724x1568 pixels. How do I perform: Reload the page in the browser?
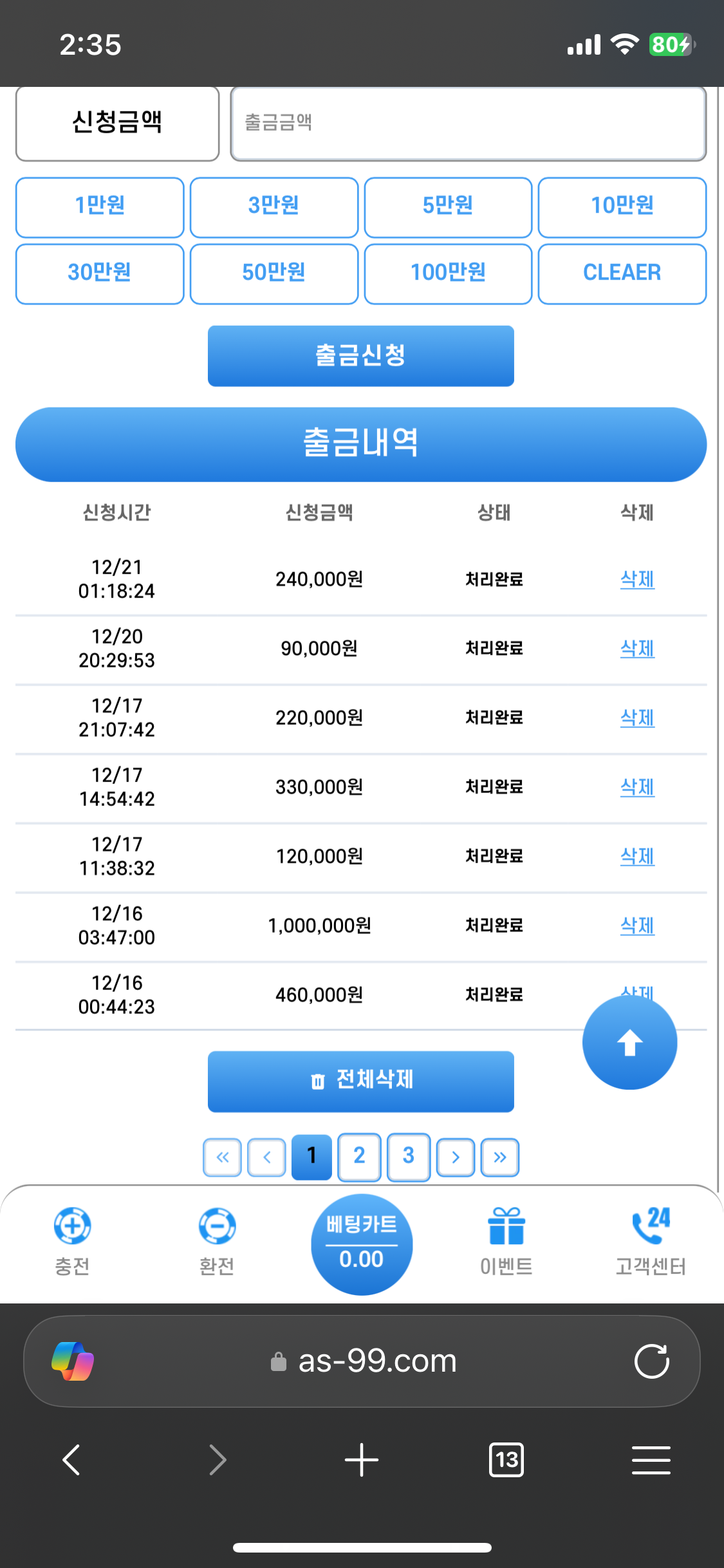click(651, 1361)
